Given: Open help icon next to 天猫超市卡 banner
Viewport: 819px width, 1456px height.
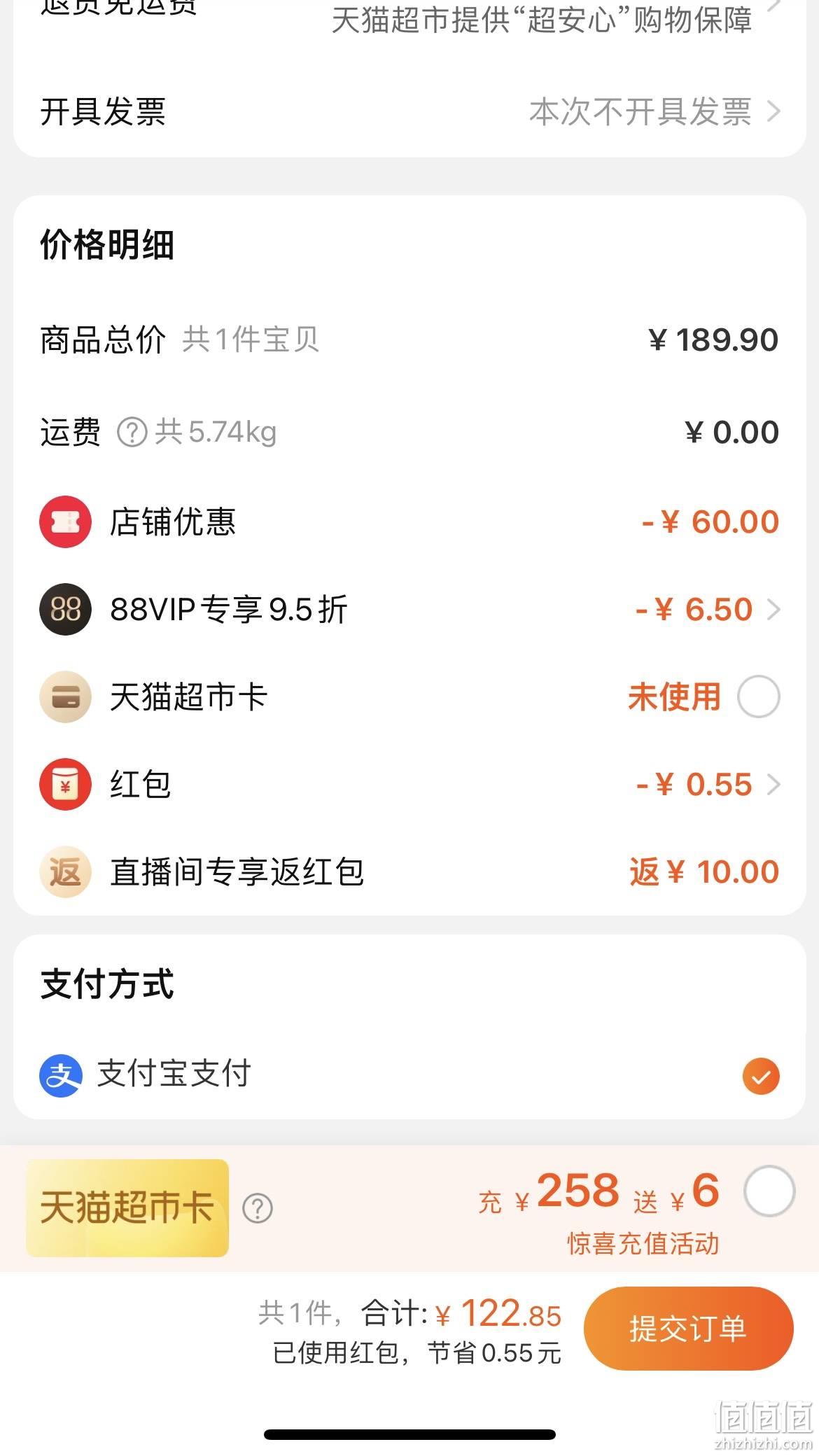Looking at the screenshot, I should coord(258,1208).
